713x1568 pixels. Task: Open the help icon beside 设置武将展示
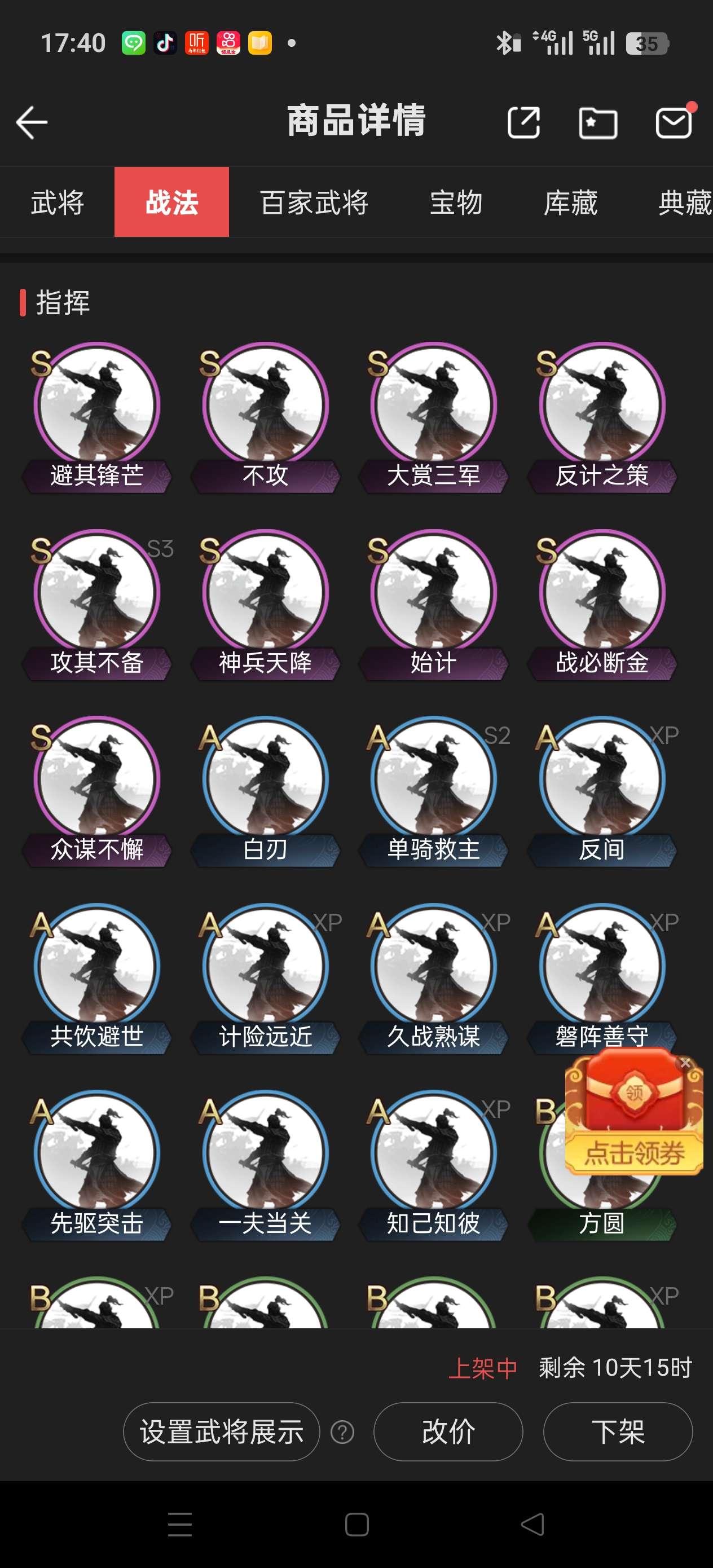[x=342, y=1432]
